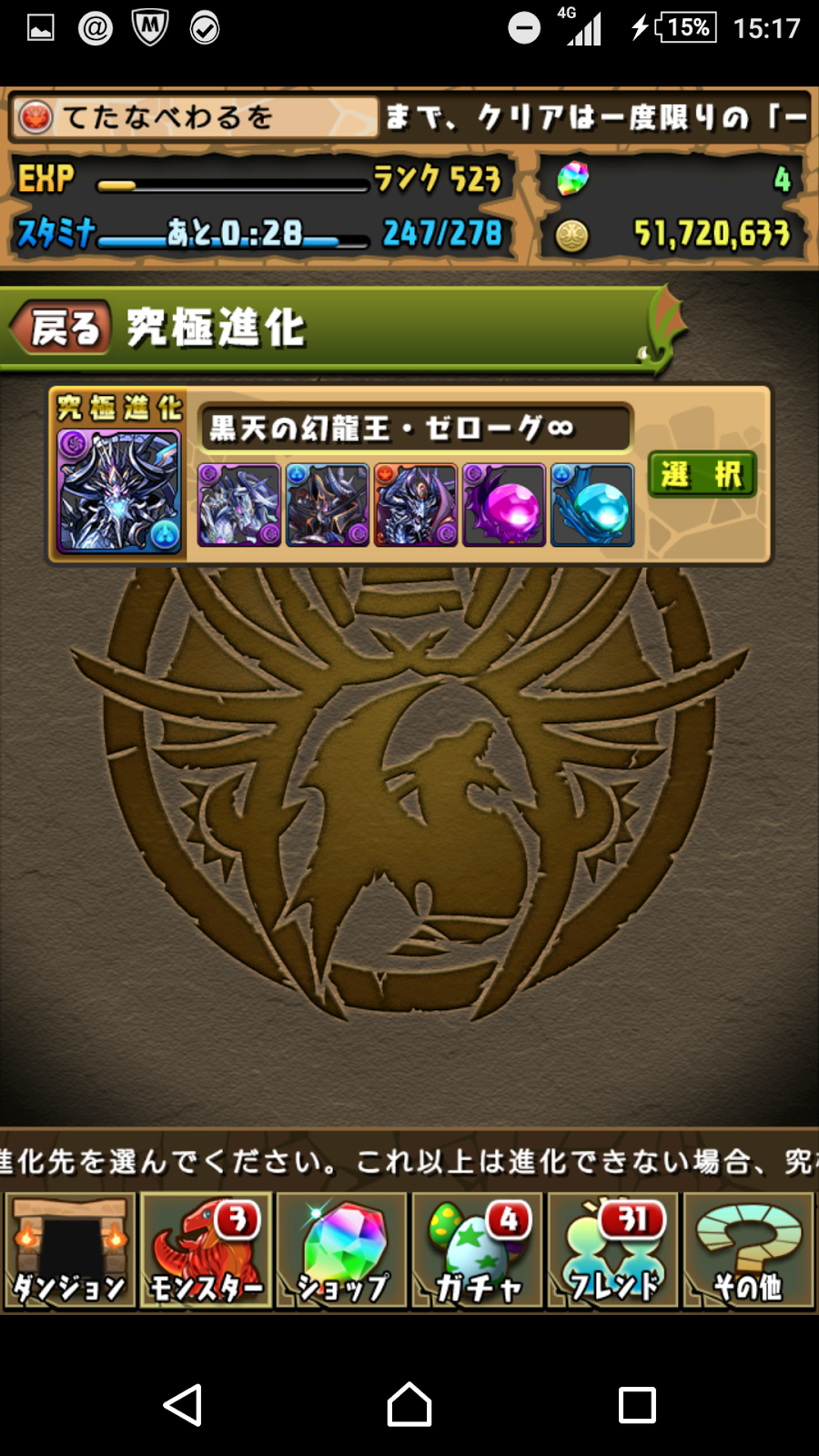Open the その他 tab
The height and width of the screenshot is (1456, 819).
click(x=748, y=1250)
